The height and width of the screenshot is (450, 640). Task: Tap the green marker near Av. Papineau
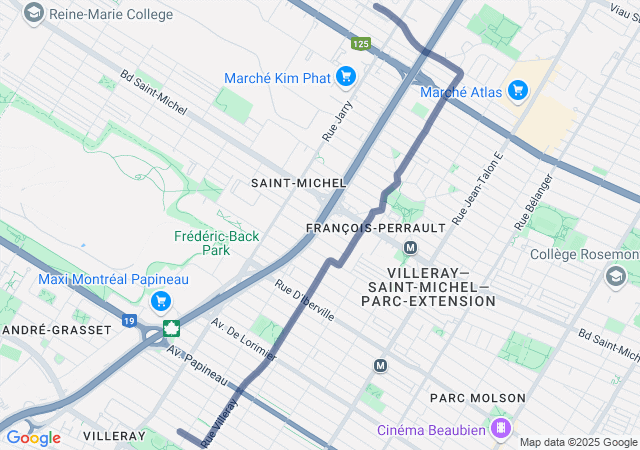[x=171, y=328]
